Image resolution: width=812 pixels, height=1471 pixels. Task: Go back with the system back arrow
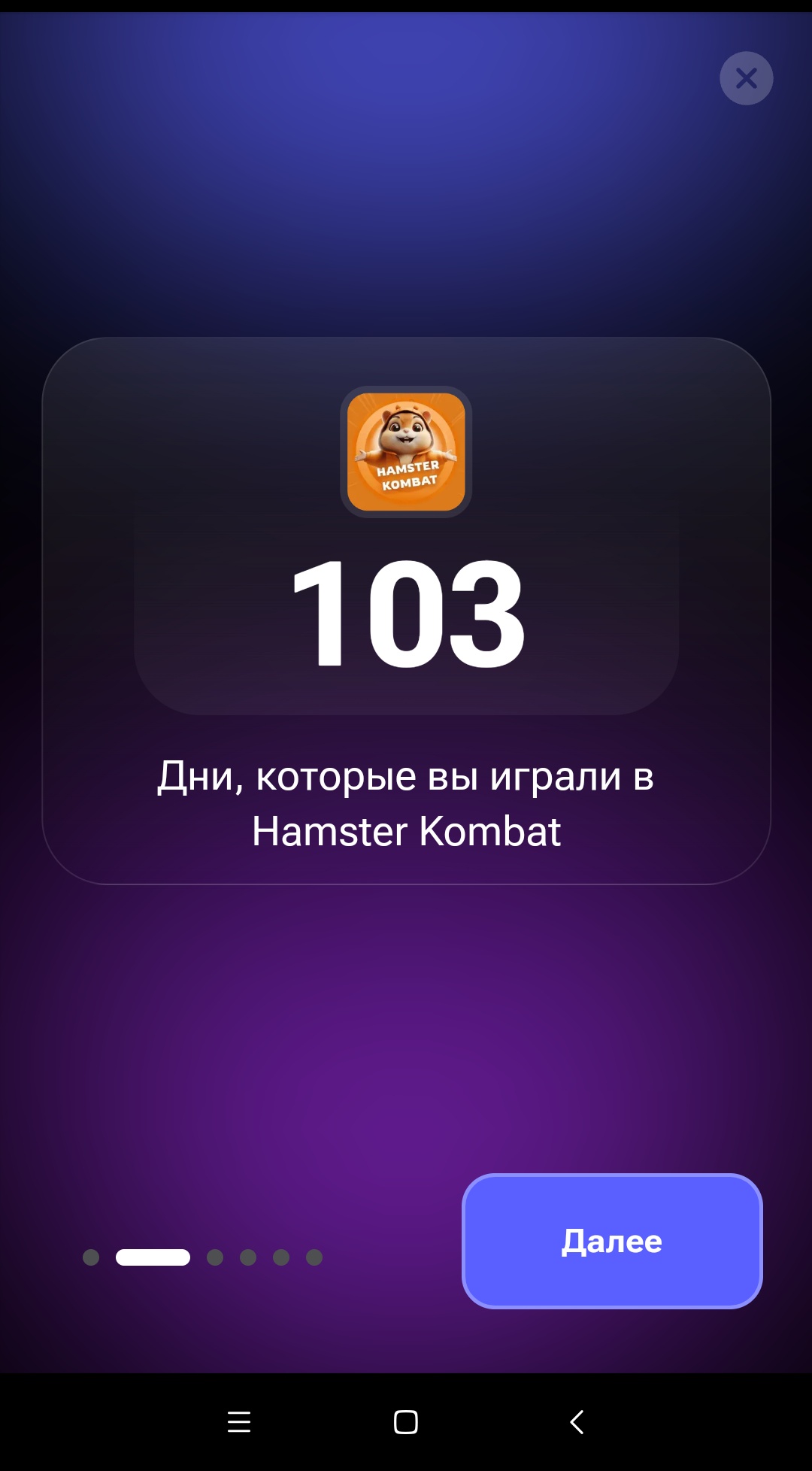point(577,1422)
